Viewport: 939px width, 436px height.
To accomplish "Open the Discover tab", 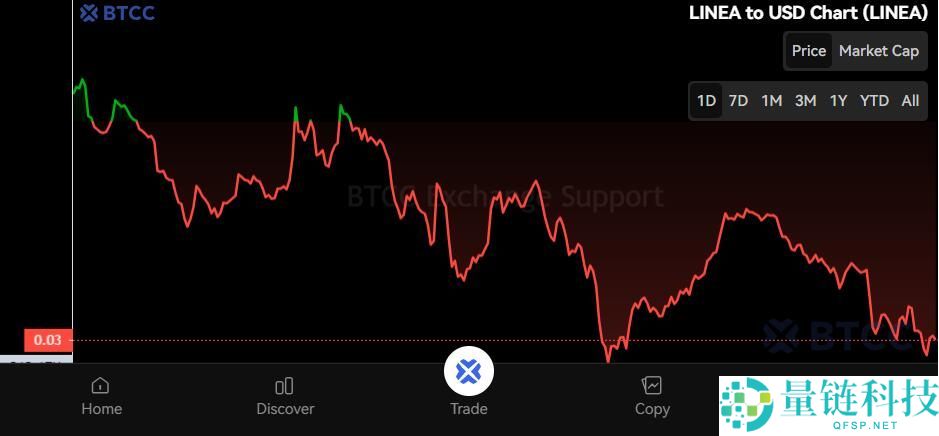I will [x=285, y=396].
